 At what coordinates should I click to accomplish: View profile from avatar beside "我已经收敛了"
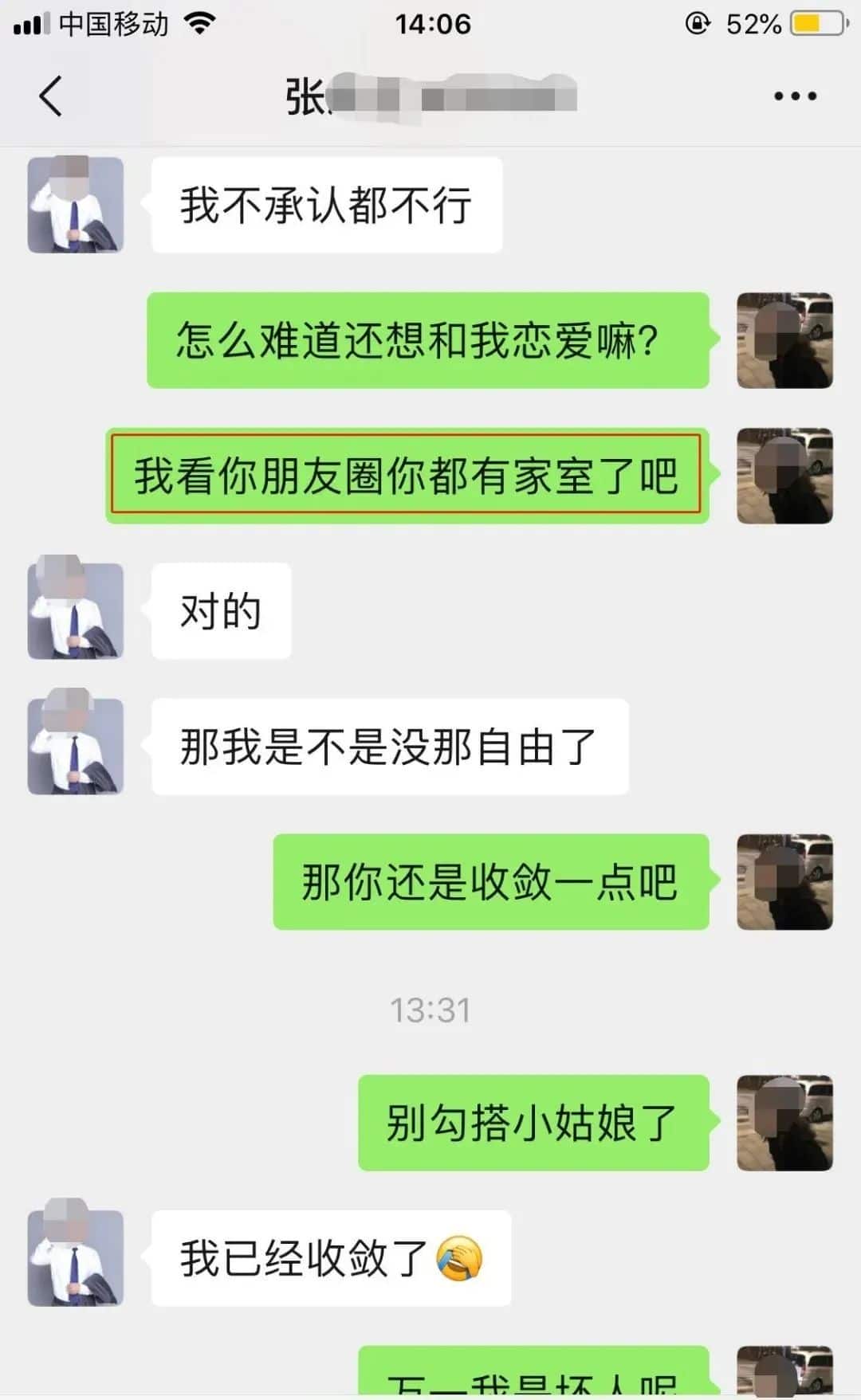click(x=76, y=1258)
